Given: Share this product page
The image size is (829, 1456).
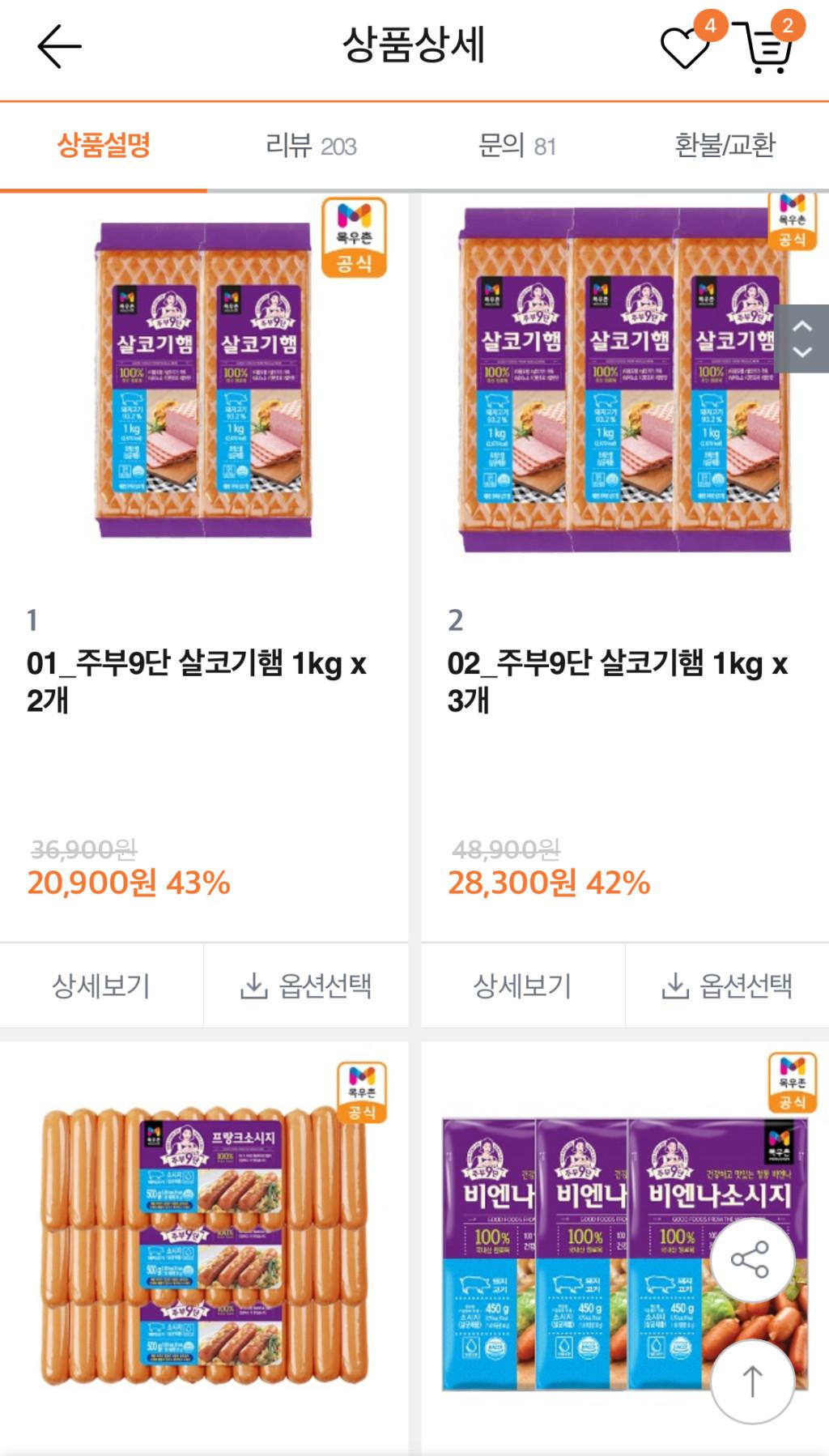Looking at the screenshot, I should click(x=751, y=1259).
